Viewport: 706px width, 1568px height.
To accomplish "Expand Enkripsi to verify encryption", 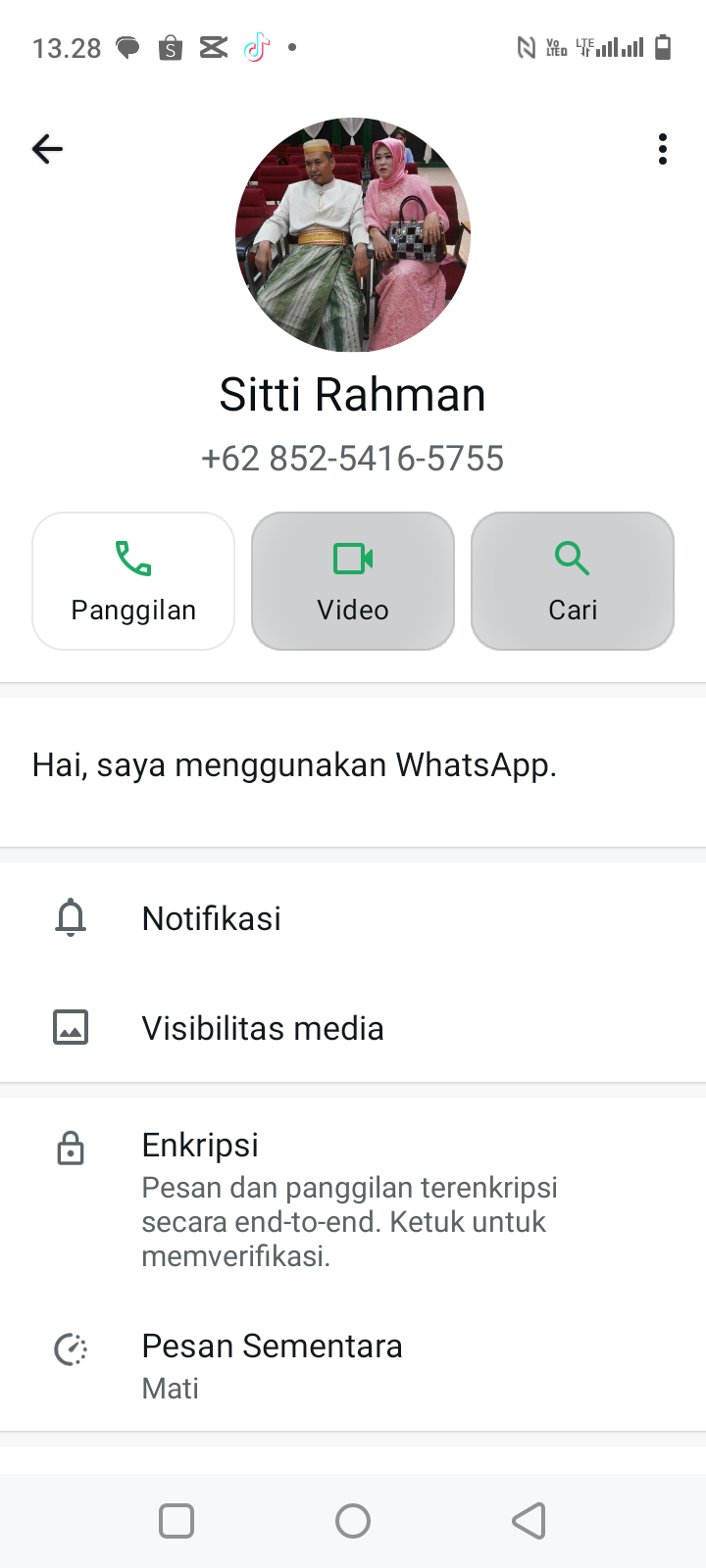I will click(x=199, y=1144).
